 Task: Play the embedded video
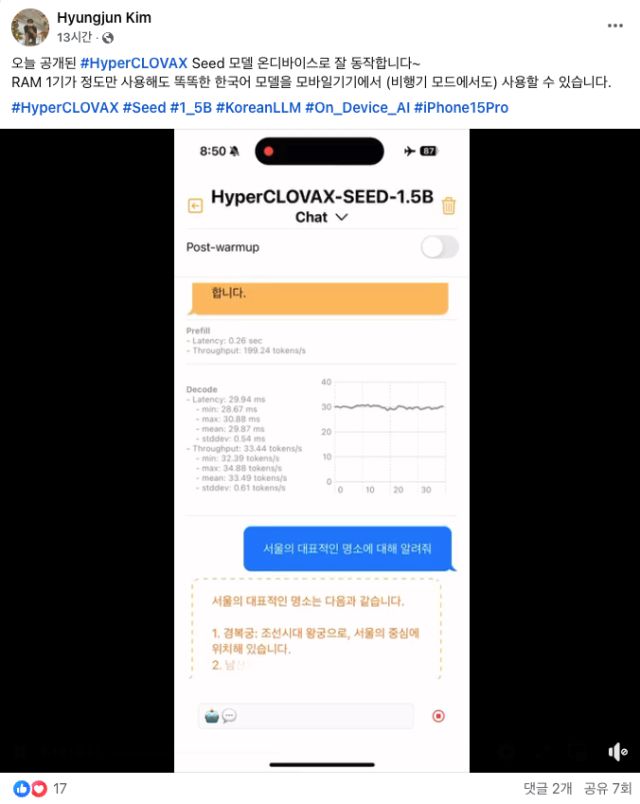[x=320, y=450]
